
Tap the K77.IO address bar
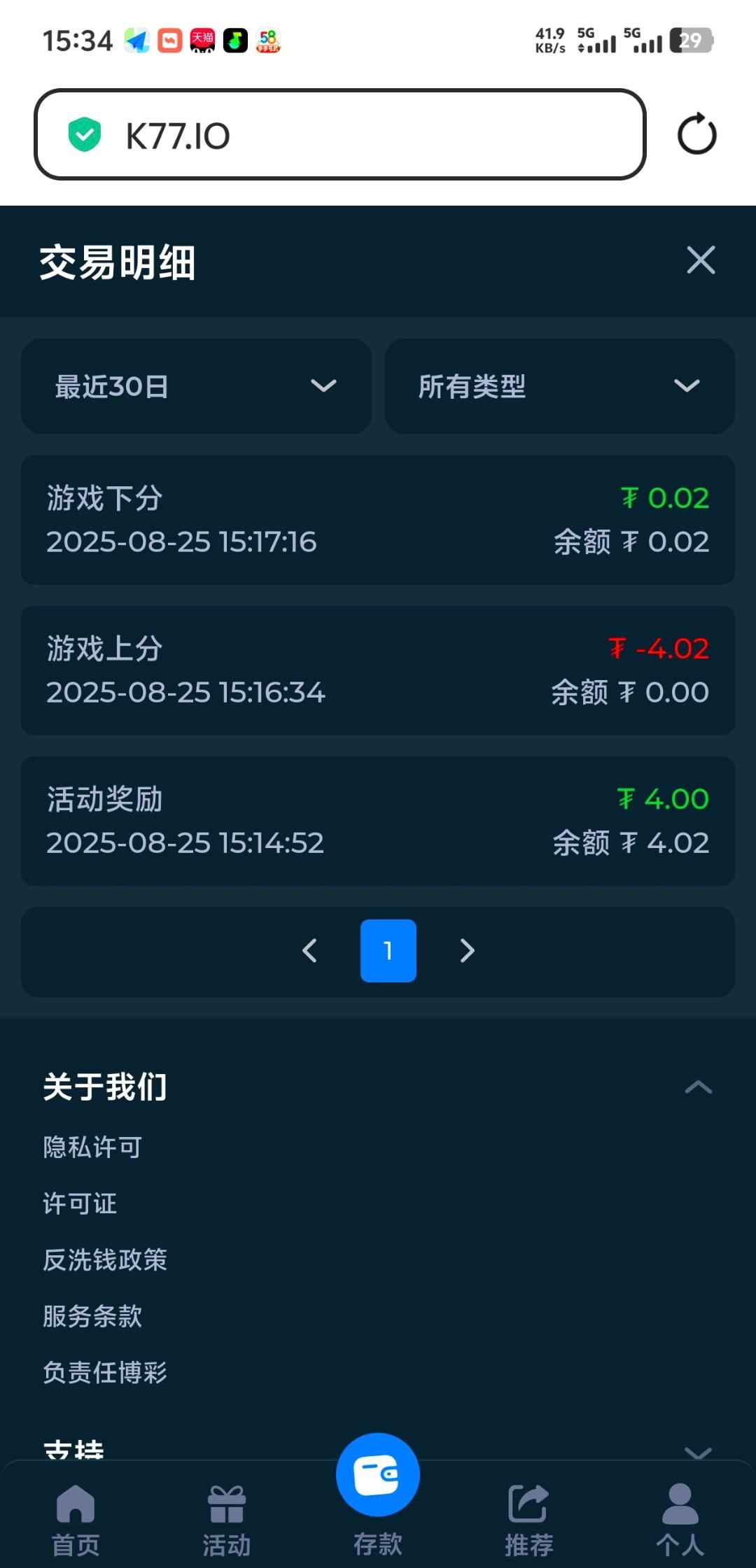[x=339, y=134]
